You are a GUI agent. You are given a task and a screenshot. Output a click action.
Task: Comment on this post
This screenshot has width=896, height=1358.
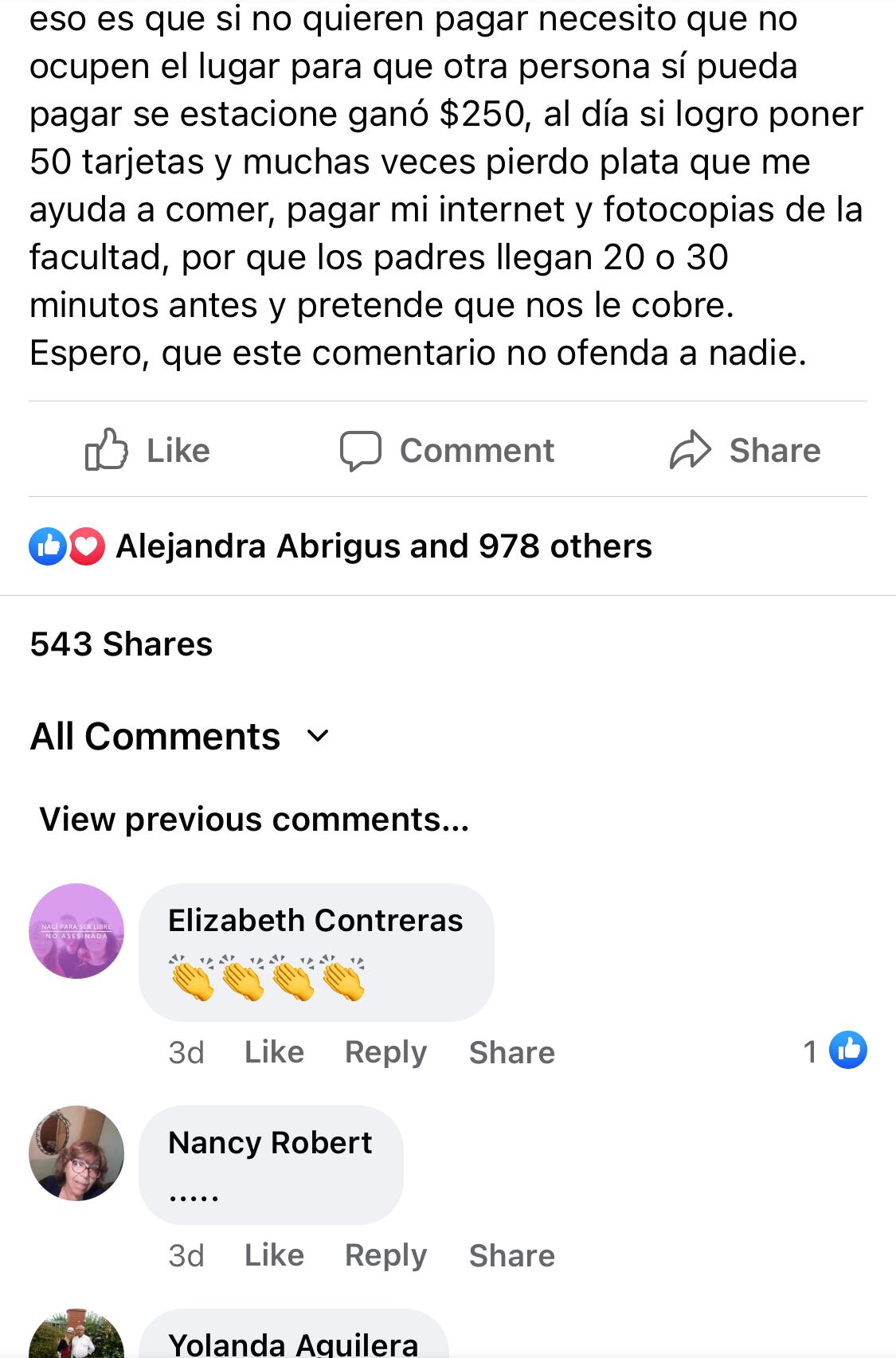tap(447, 450)
